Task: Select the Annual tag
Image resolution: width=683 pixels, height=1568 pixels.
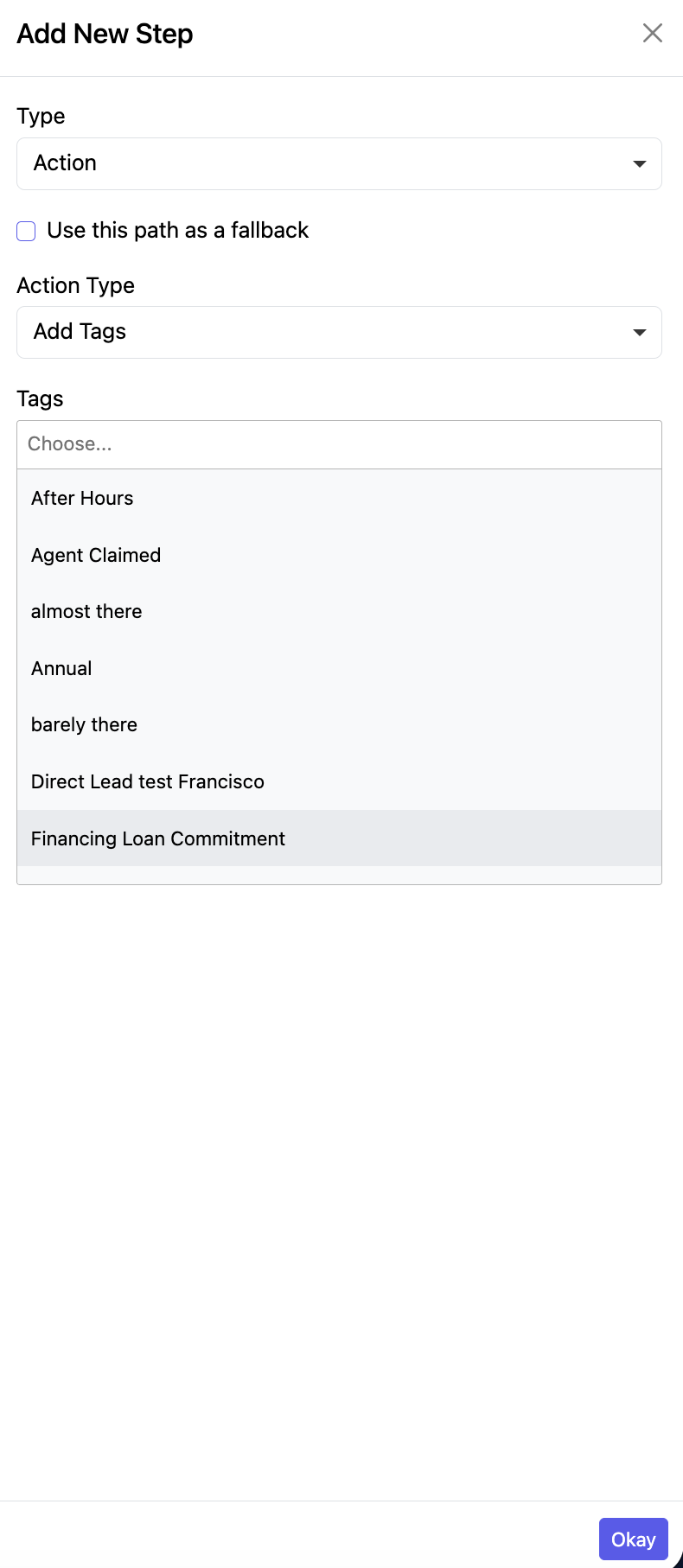Action: pyautogui.click(x=339, y=668)
